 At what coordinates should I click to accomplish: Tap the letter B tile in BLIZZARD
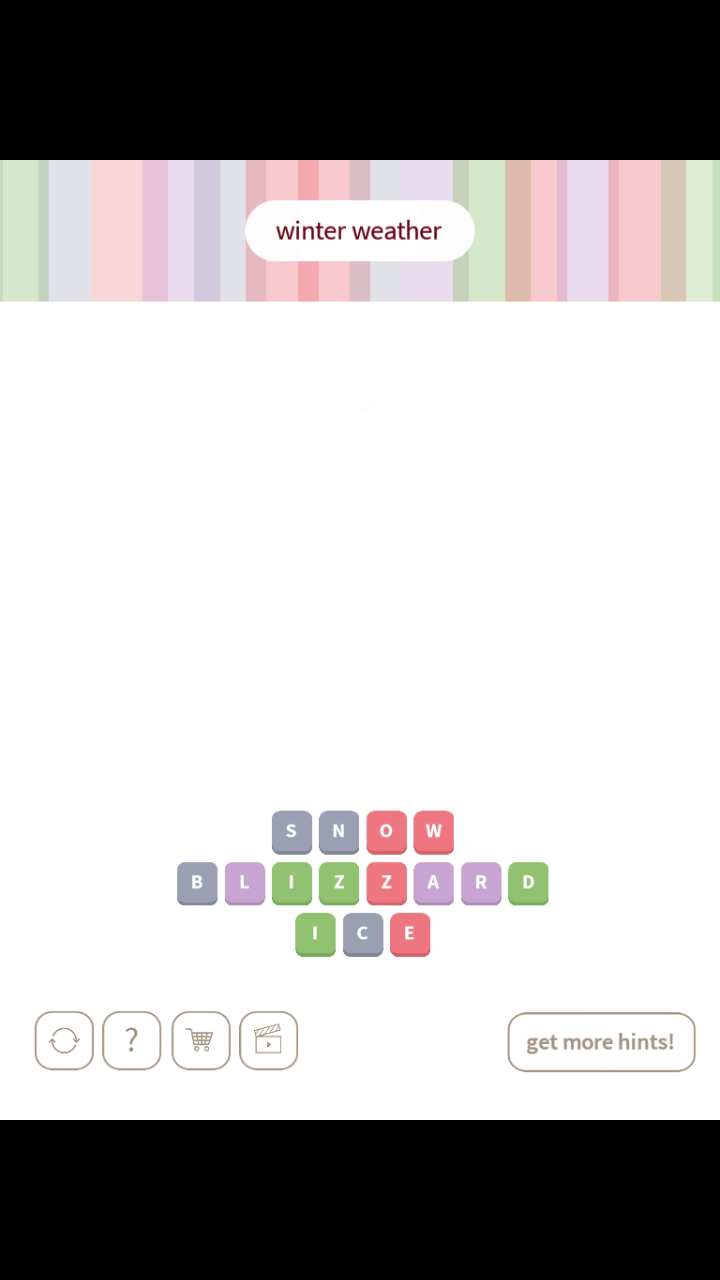[197, 882]
